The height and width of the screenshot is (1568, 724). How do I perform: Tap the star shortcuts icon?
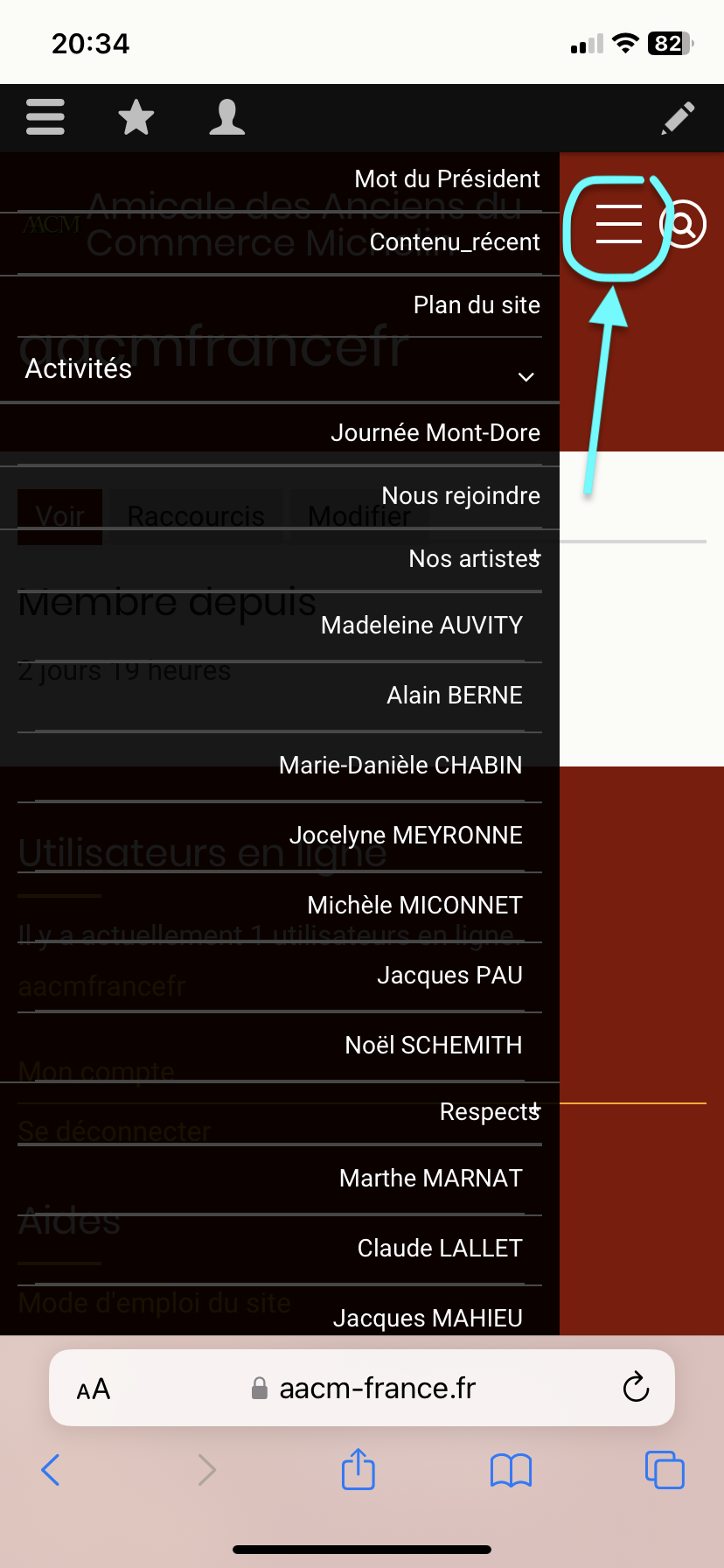click(x=136, y=117)
